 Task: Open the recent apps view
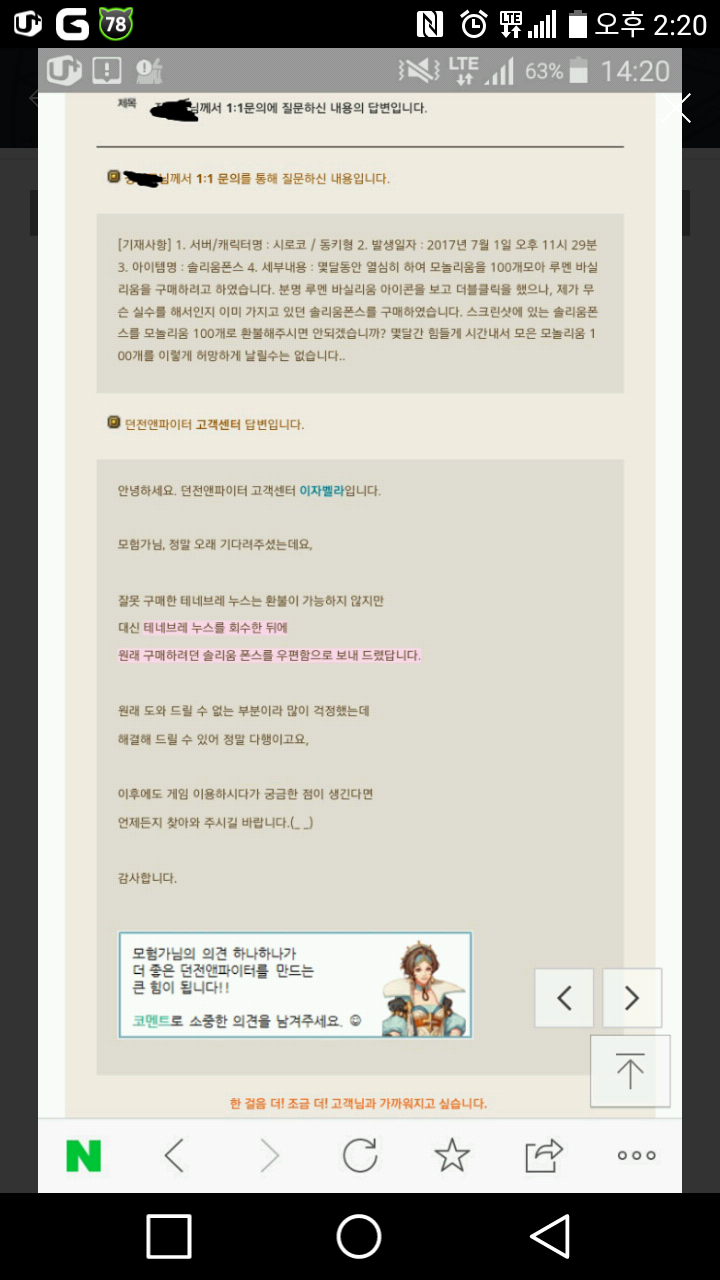pos(169,1237)
